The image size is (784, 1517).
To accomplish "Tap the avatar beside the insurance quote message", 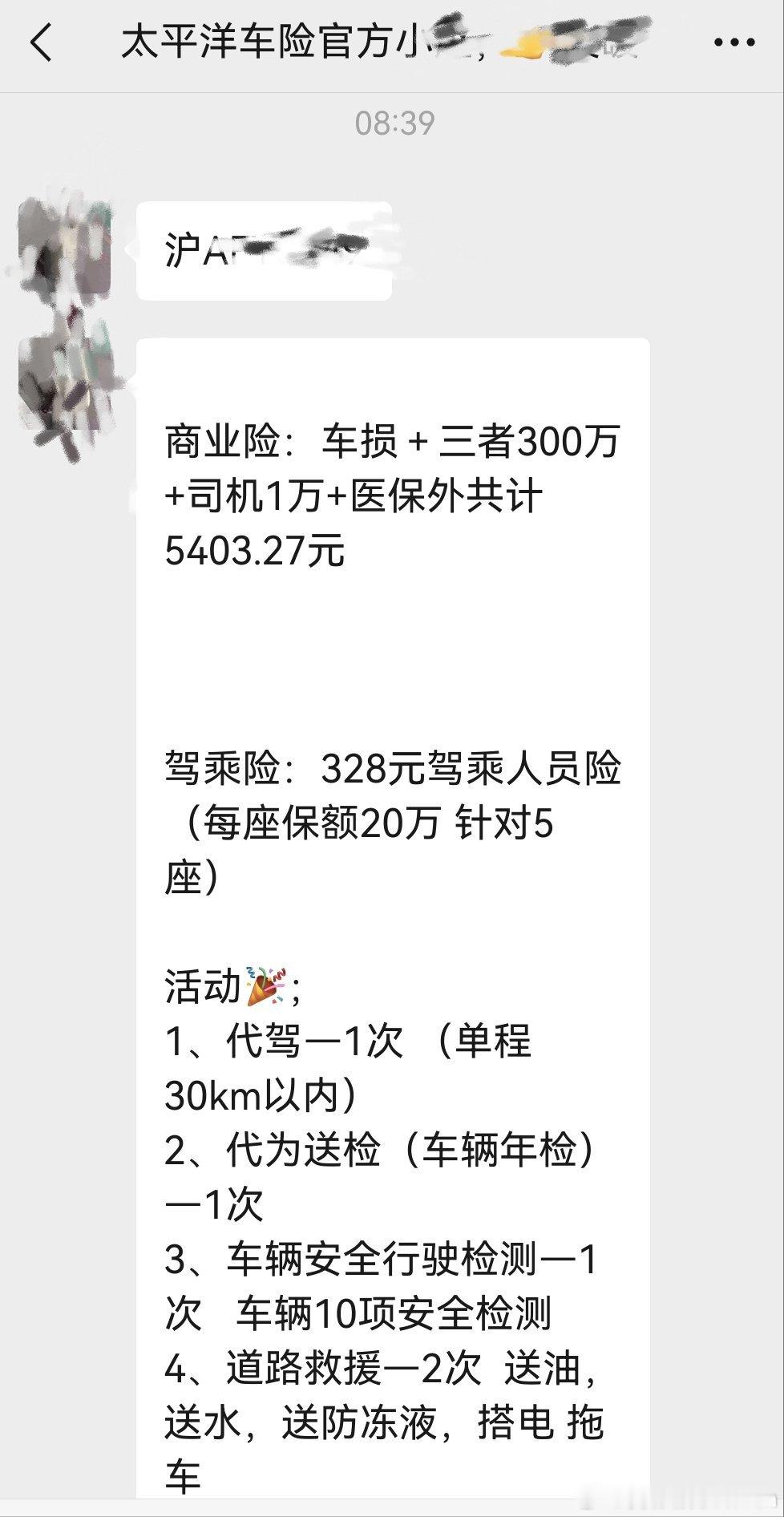I will (x=64, y=385).
